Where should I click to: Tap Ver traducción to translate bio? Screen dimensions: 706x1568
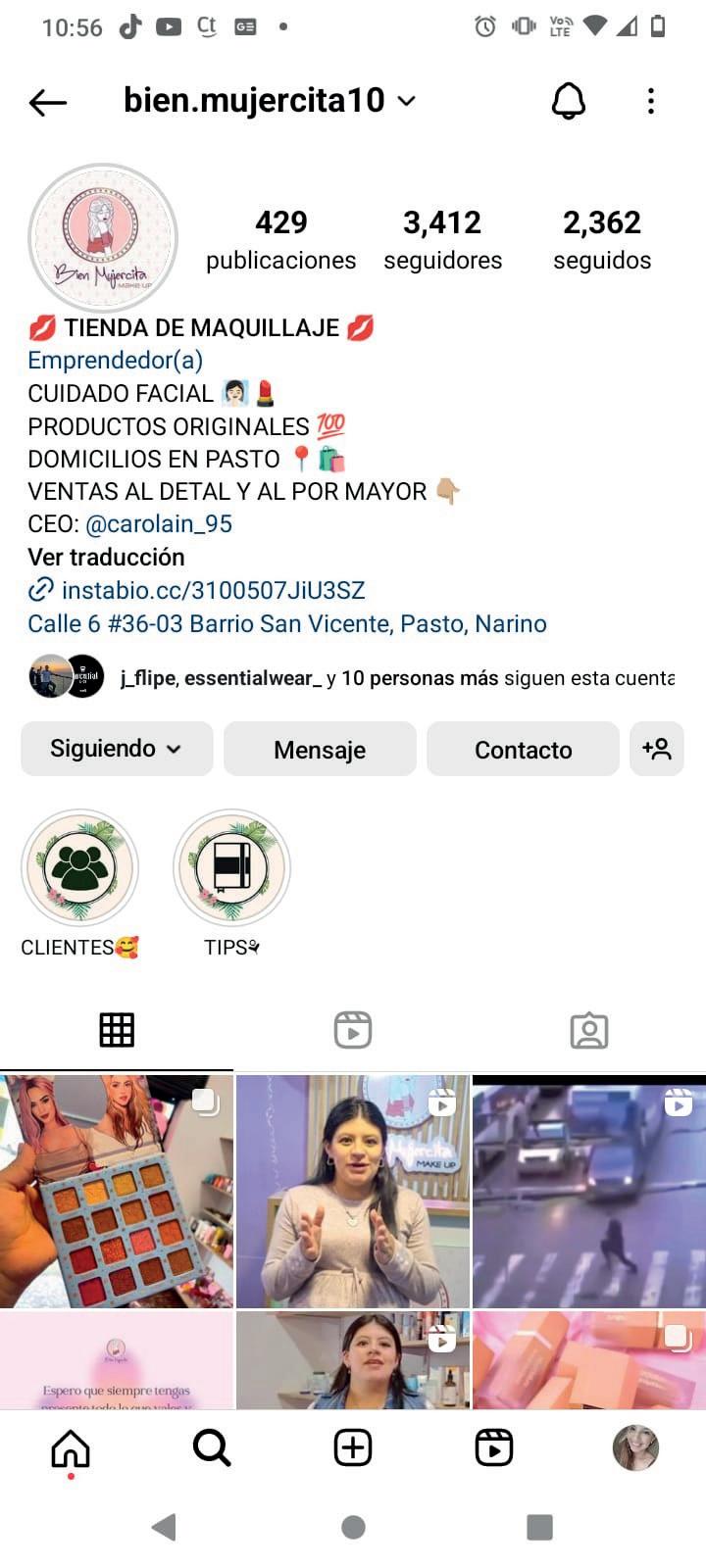click(106, 557)
